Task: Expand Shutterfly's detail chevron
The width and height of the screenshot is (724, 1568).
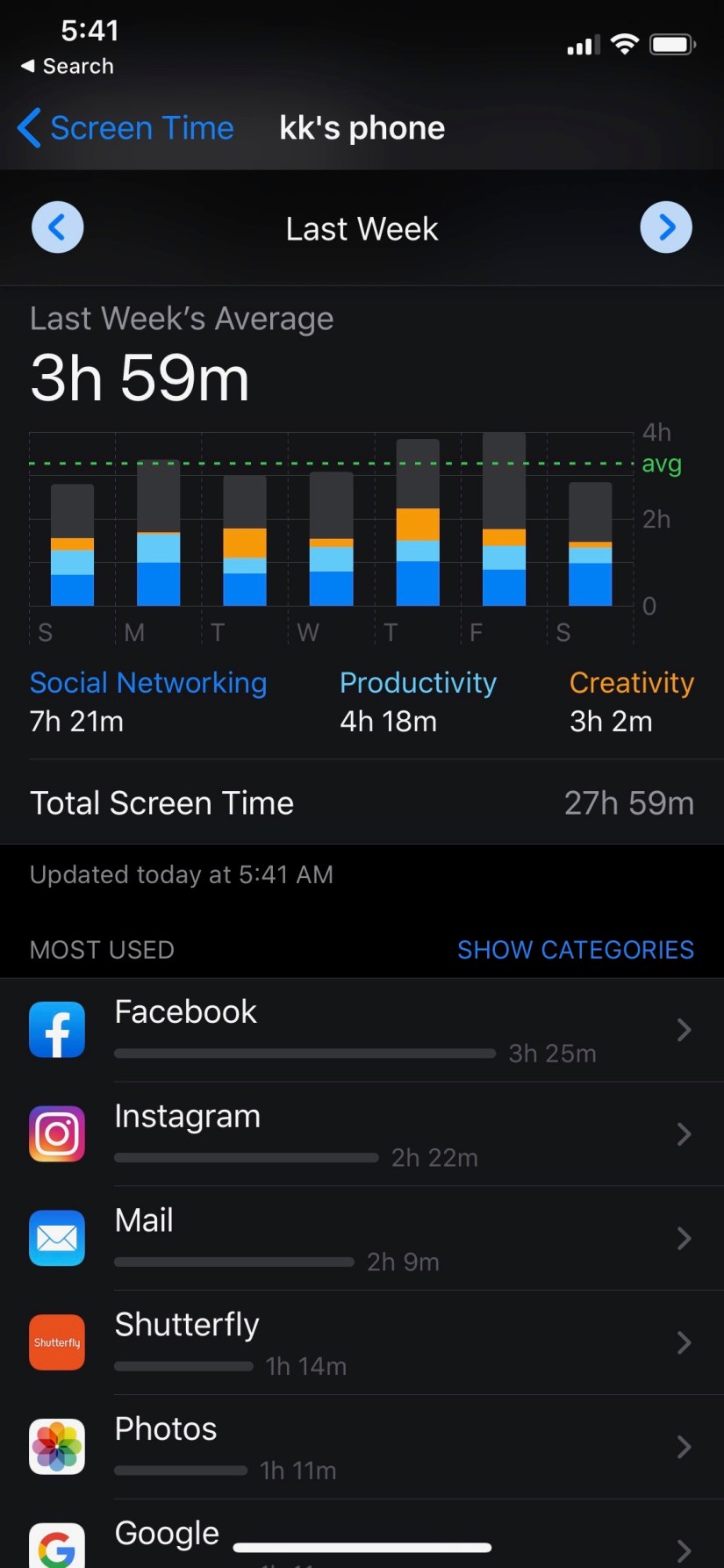Action: coord(684,1341)
